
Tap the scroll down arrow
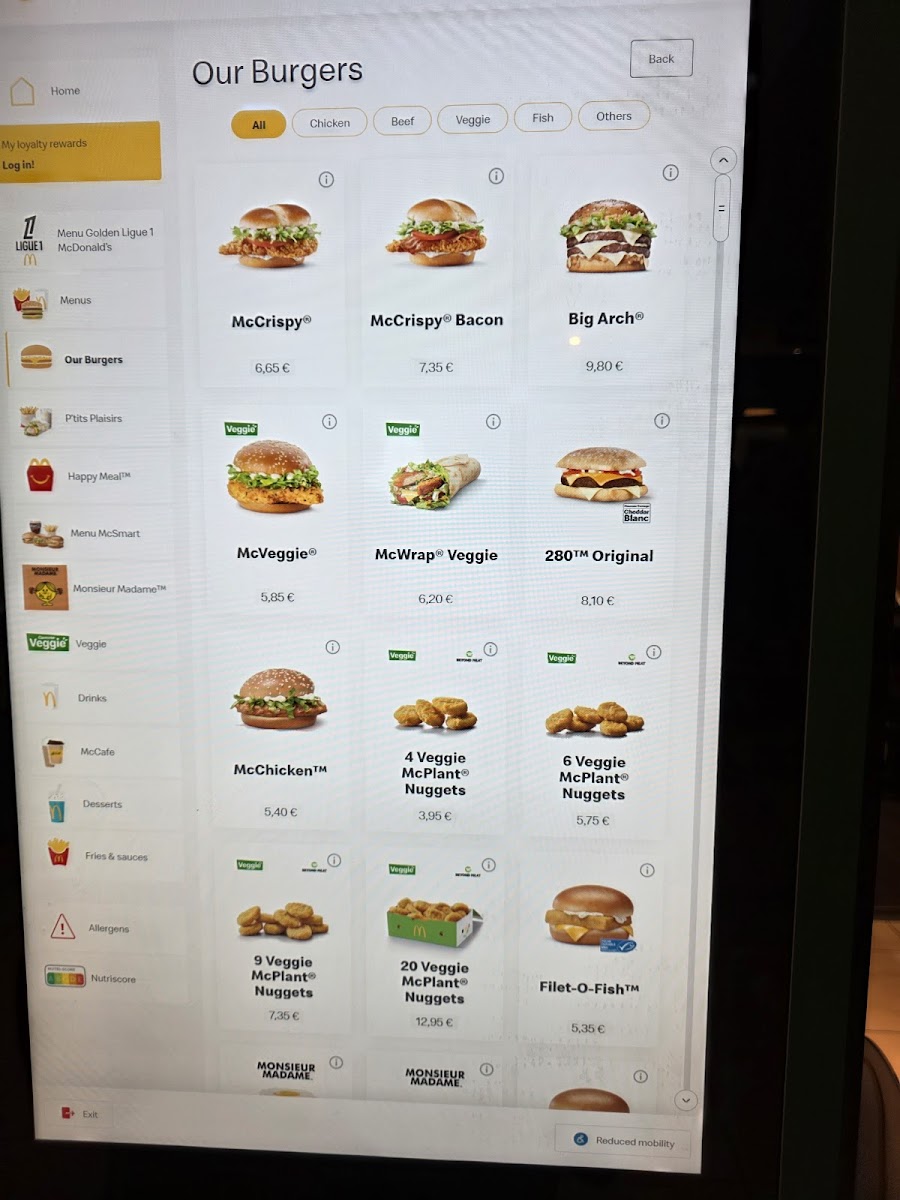coord(685,1100)
